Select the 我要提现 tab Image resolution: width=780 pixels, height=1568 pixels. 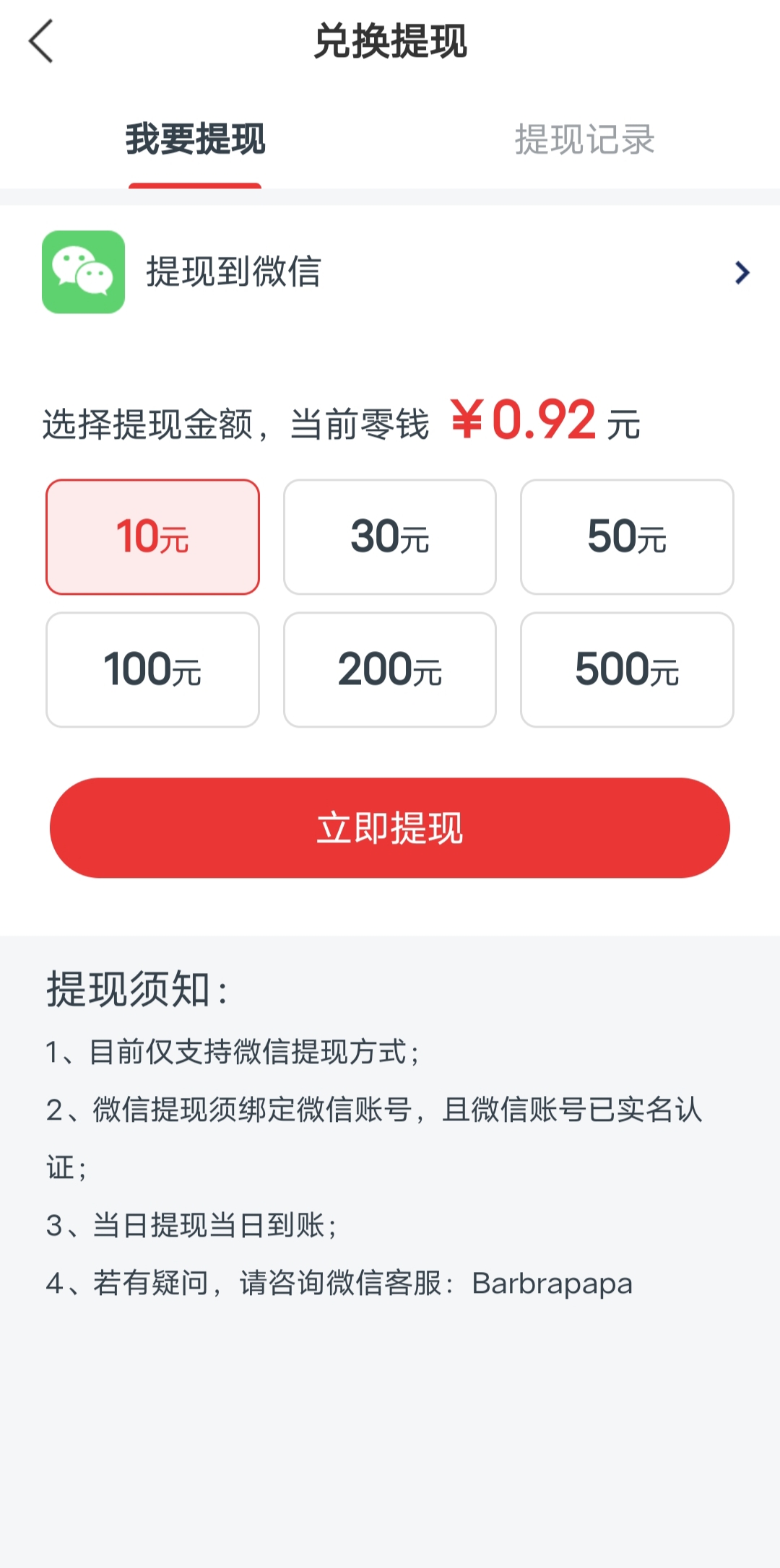click(x=195, y=139)
